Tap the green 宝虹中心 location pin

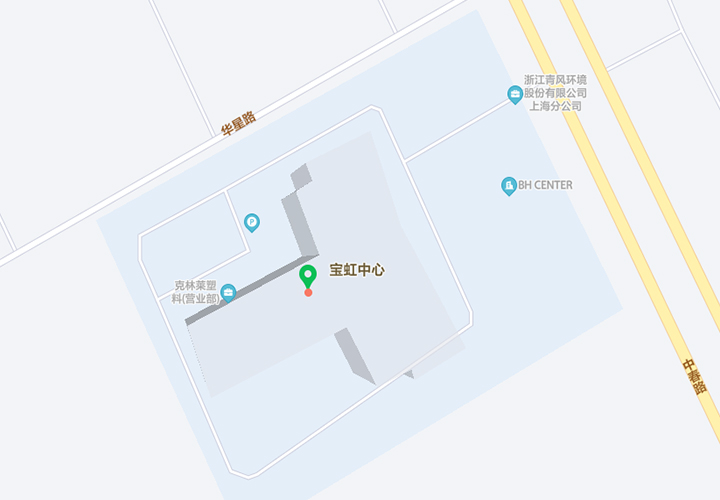click(308, 276)
